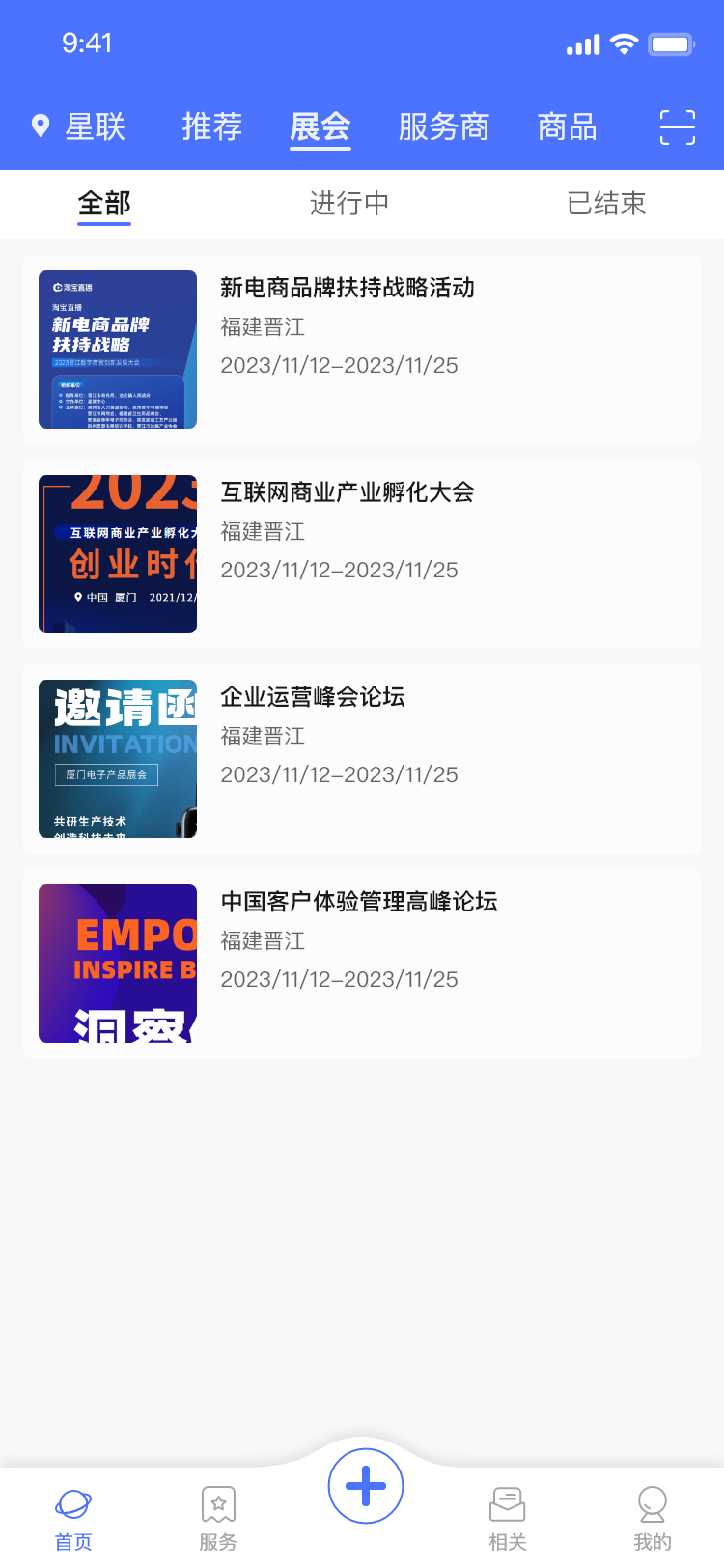Show 全部 exhibitions
This screenshot has height=1568, width=724.
[x=104, y=204]
